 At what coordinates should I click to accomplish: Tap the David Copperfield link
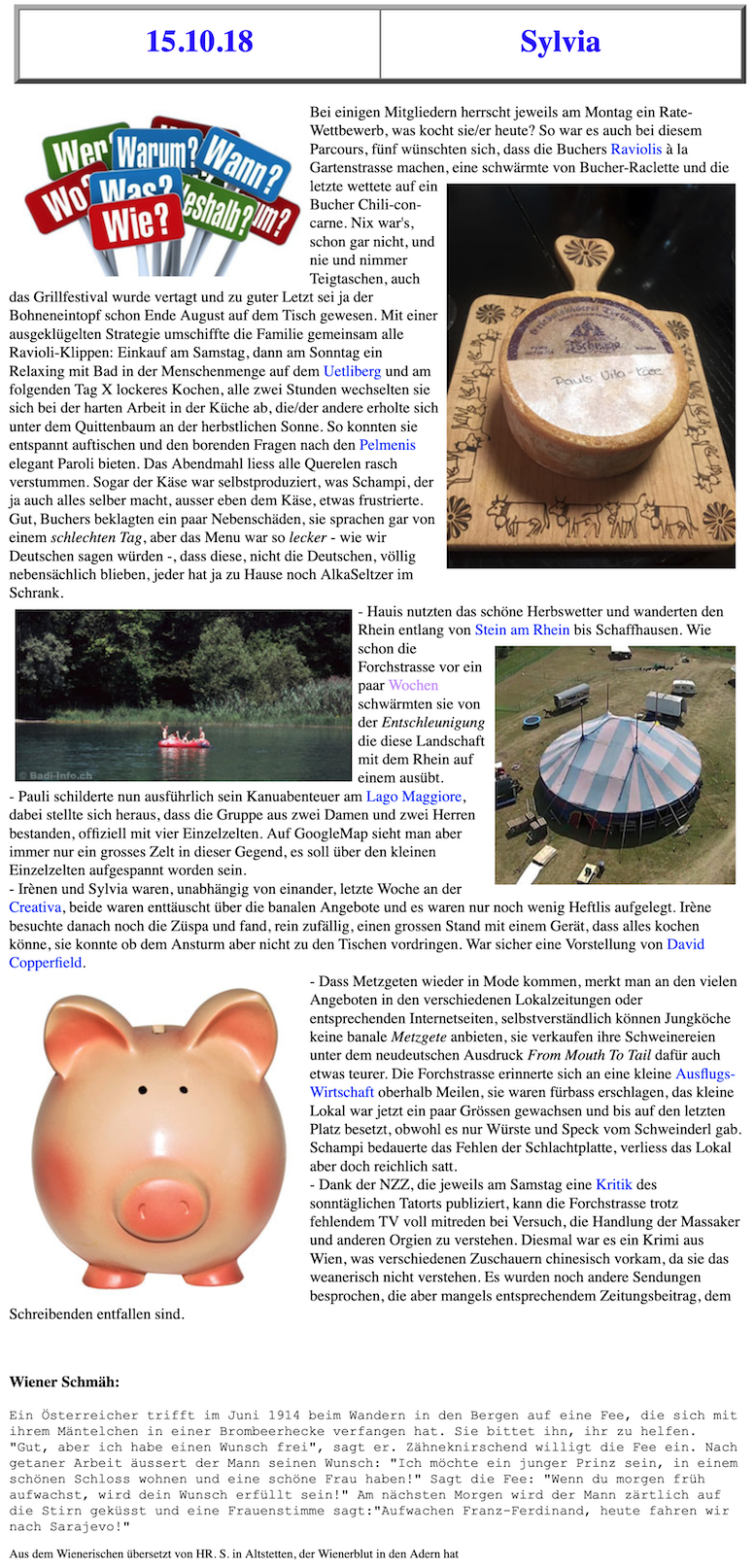pos(686,944)
